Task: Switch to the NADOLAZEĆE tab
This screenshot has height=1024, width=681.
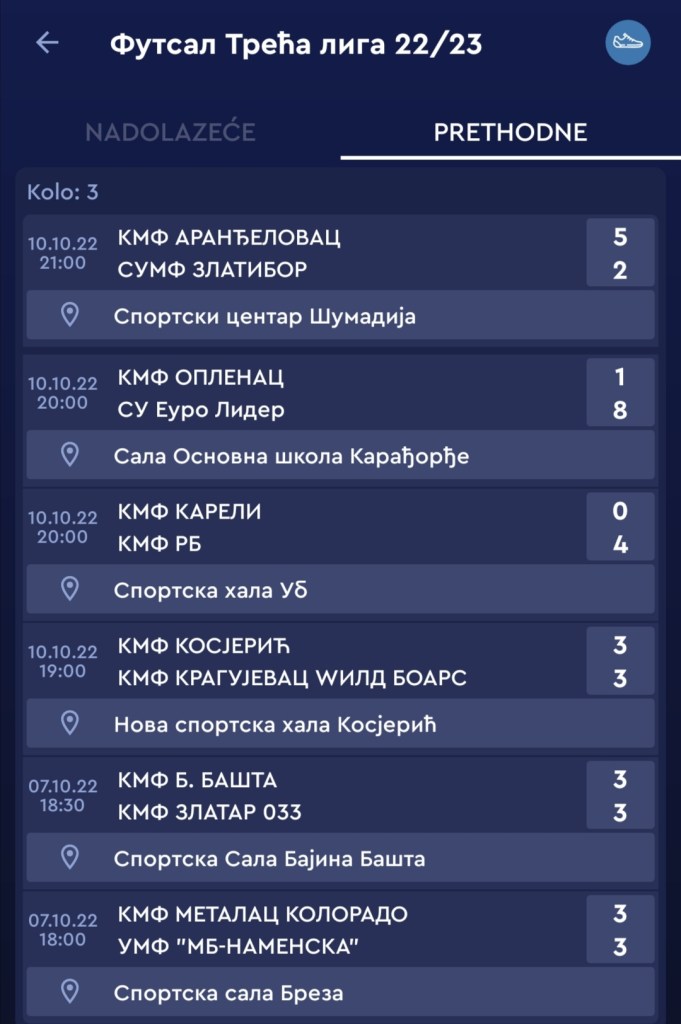Action: [170, 132]
